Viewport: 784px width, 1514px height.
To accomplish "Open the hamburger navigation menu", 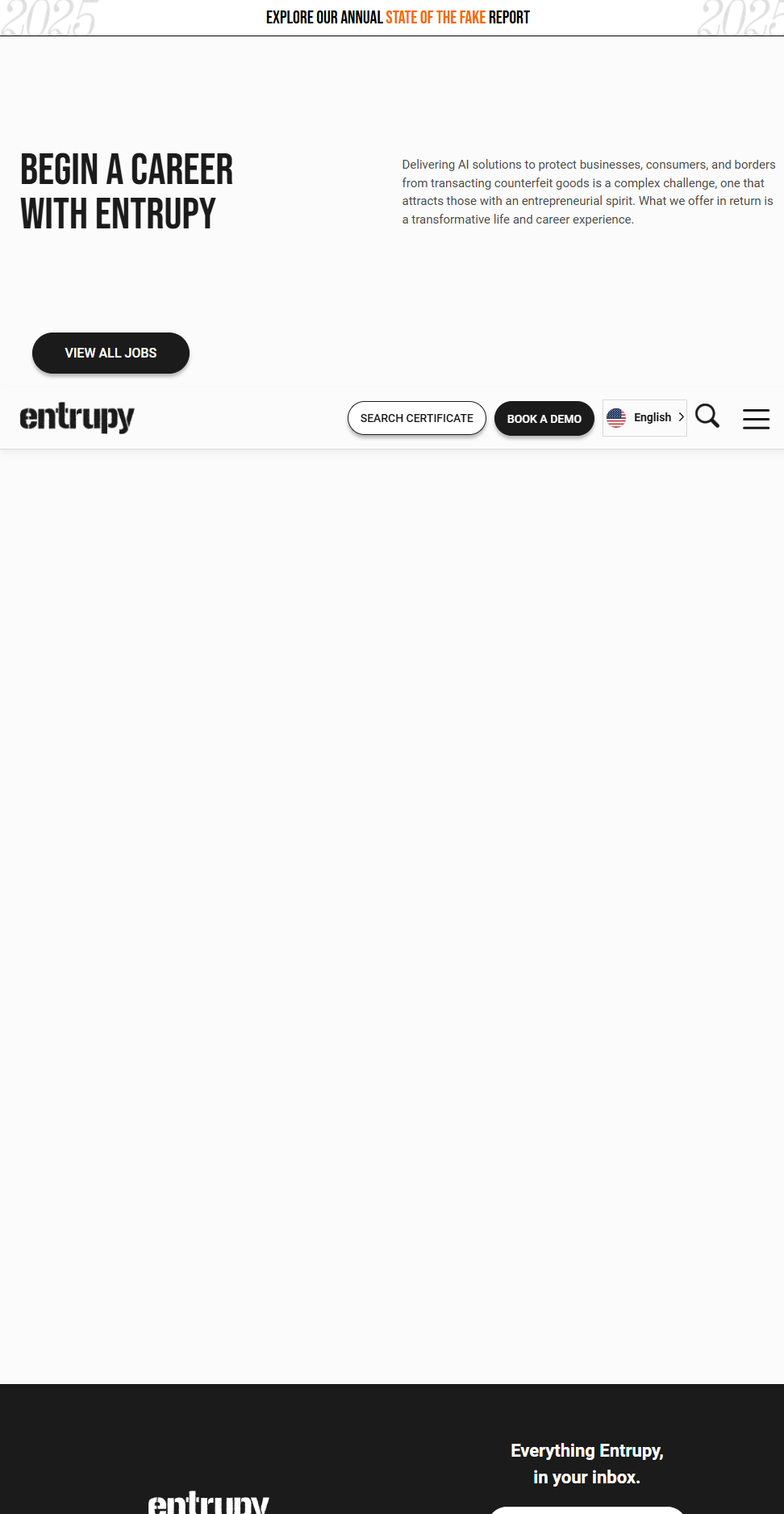I will [756, 419].
